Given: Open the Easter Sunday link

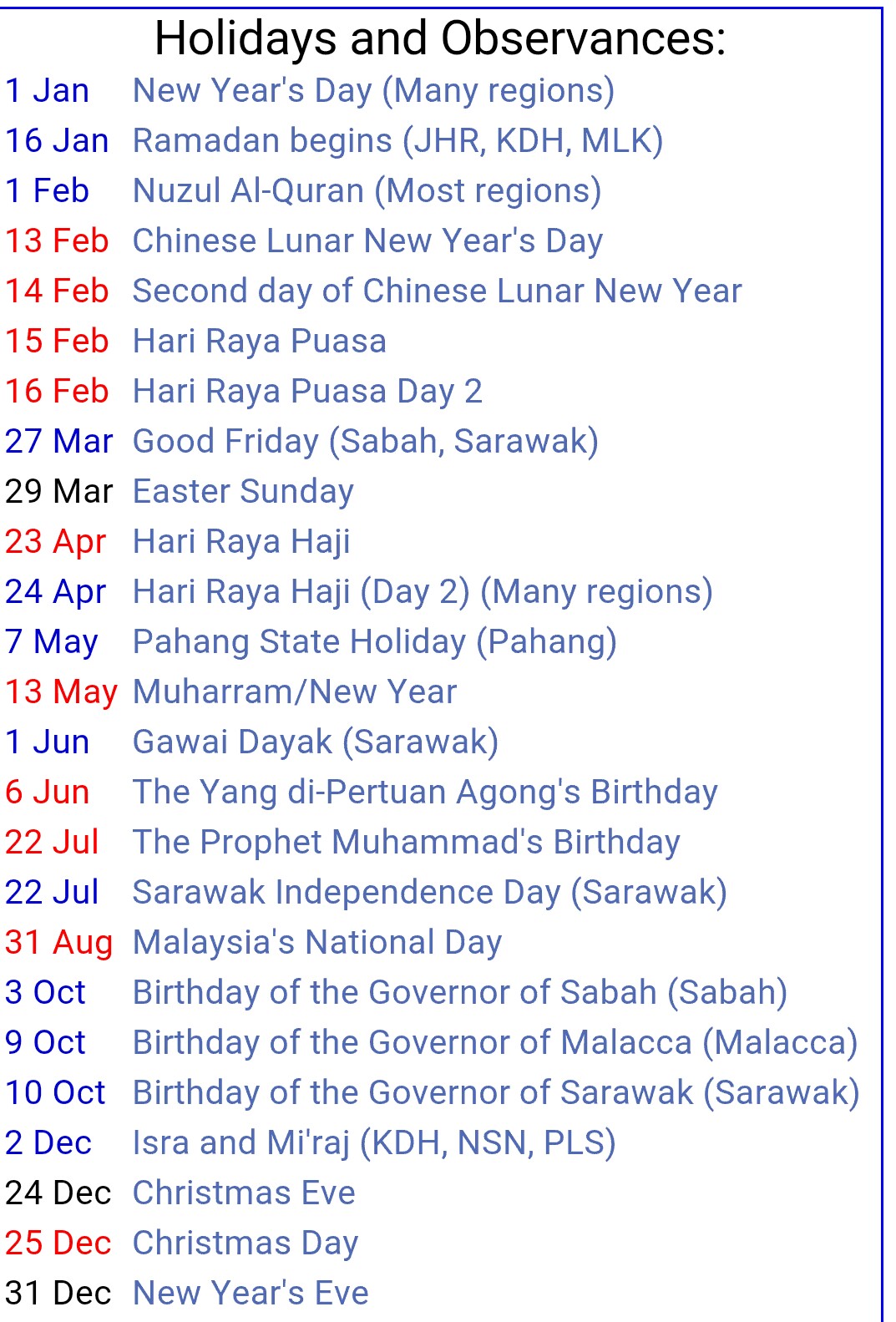Looking at the screenshot, I should 243,491.
